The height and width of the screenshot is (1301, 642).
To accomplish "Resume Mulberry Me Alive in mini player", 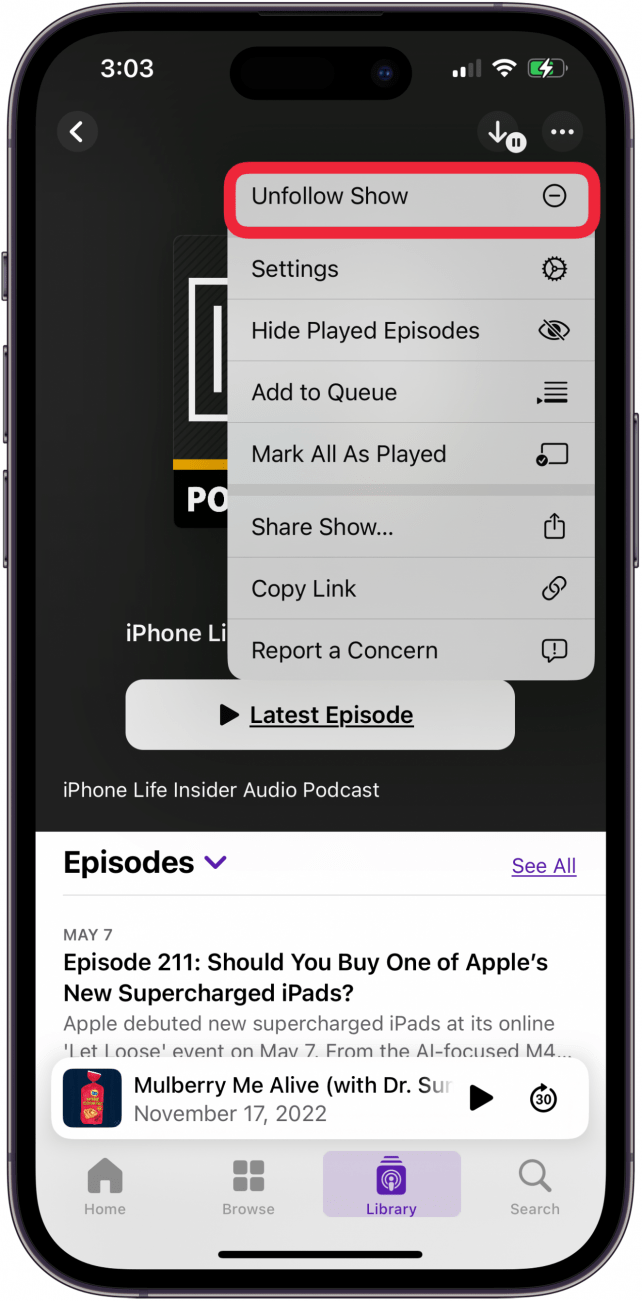I will point(481,1098).
